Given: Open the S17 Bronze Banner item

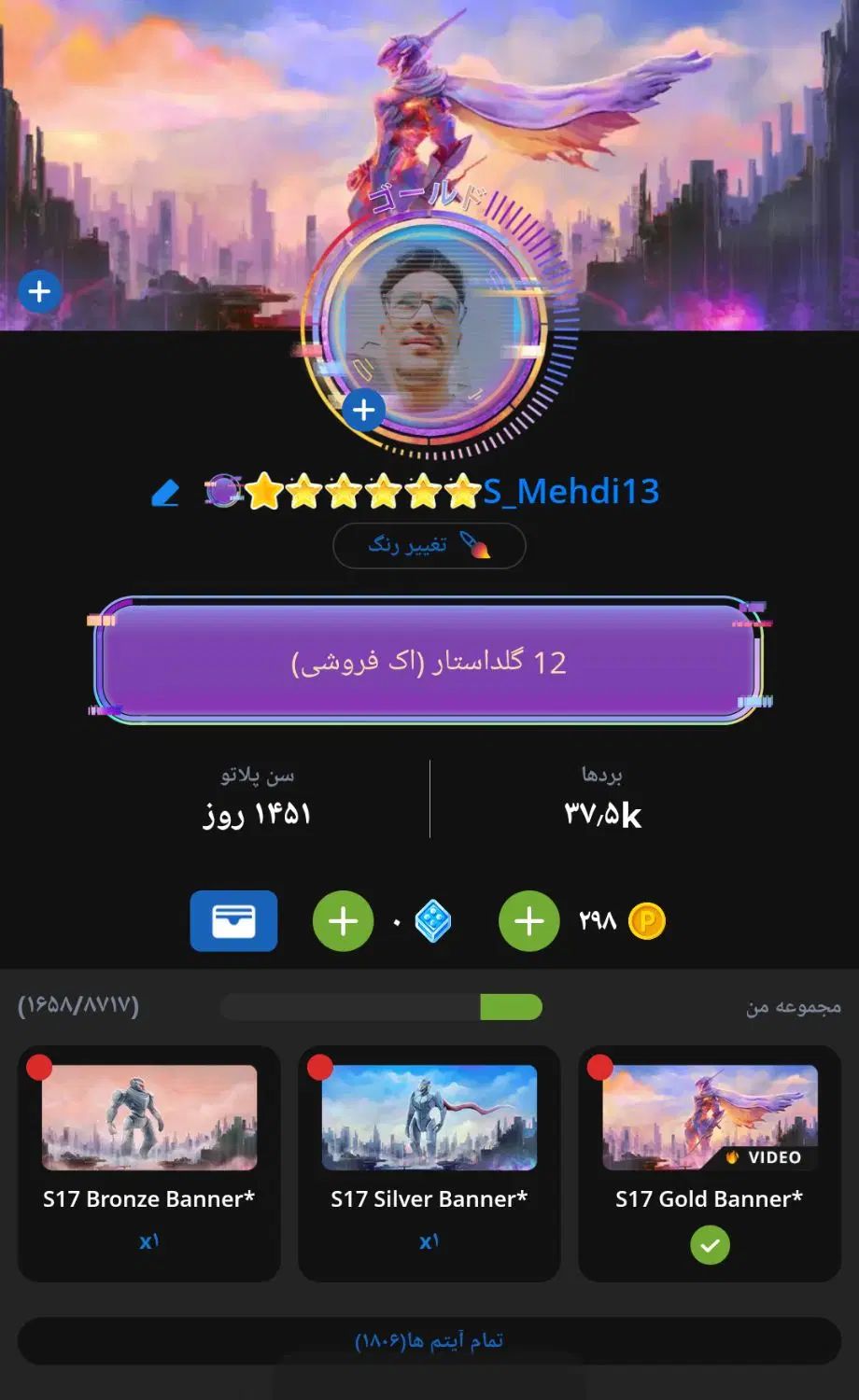Looking at the screenshot, I should [149, 1162].
